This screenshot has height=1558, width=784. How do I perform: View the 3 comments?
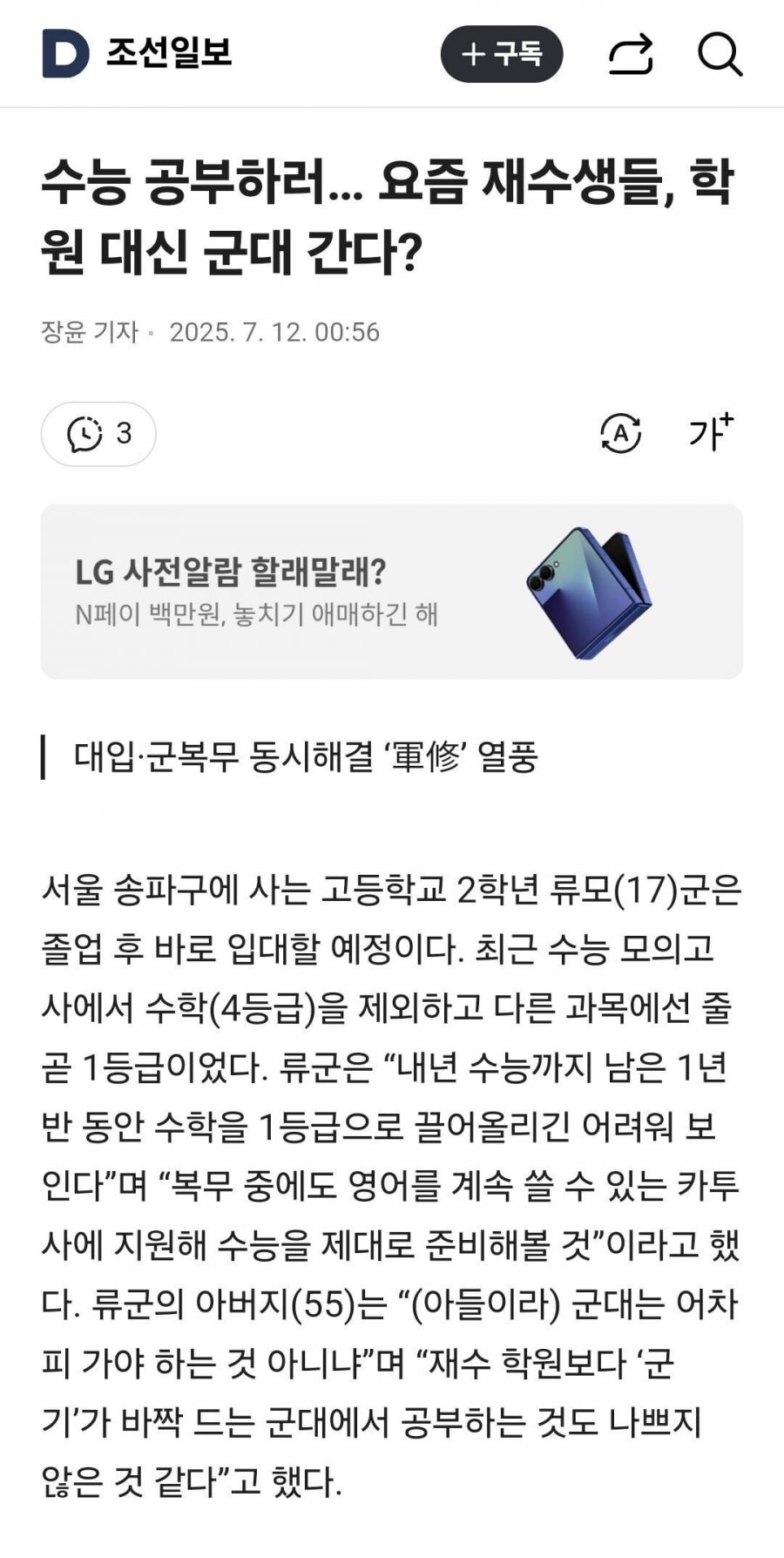[x=98, y=433]
